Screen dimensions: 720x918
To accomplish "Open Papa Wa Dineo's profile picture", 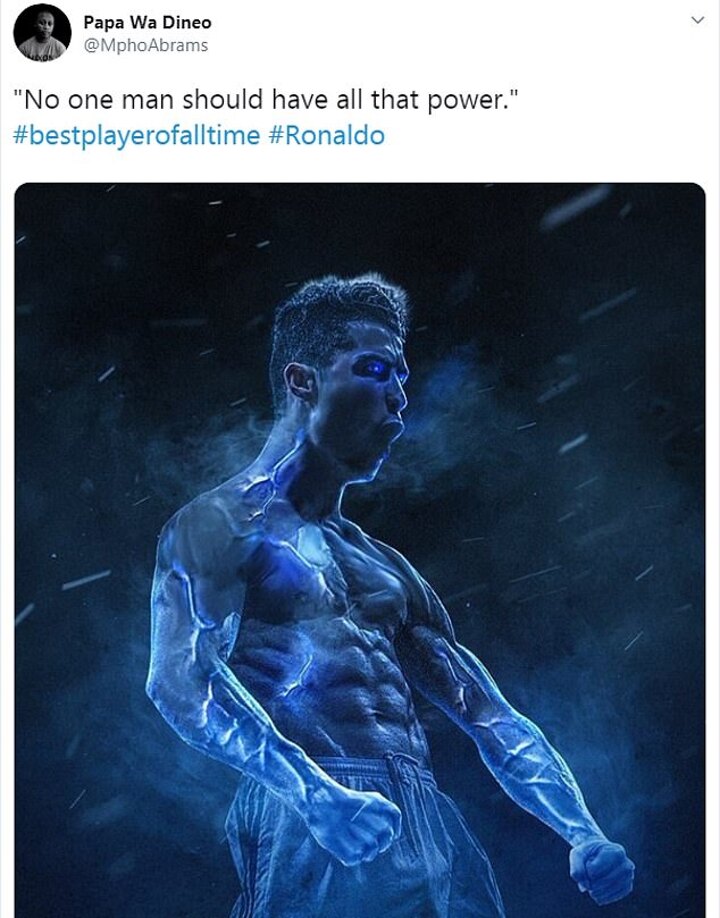I will click(41, 32).
